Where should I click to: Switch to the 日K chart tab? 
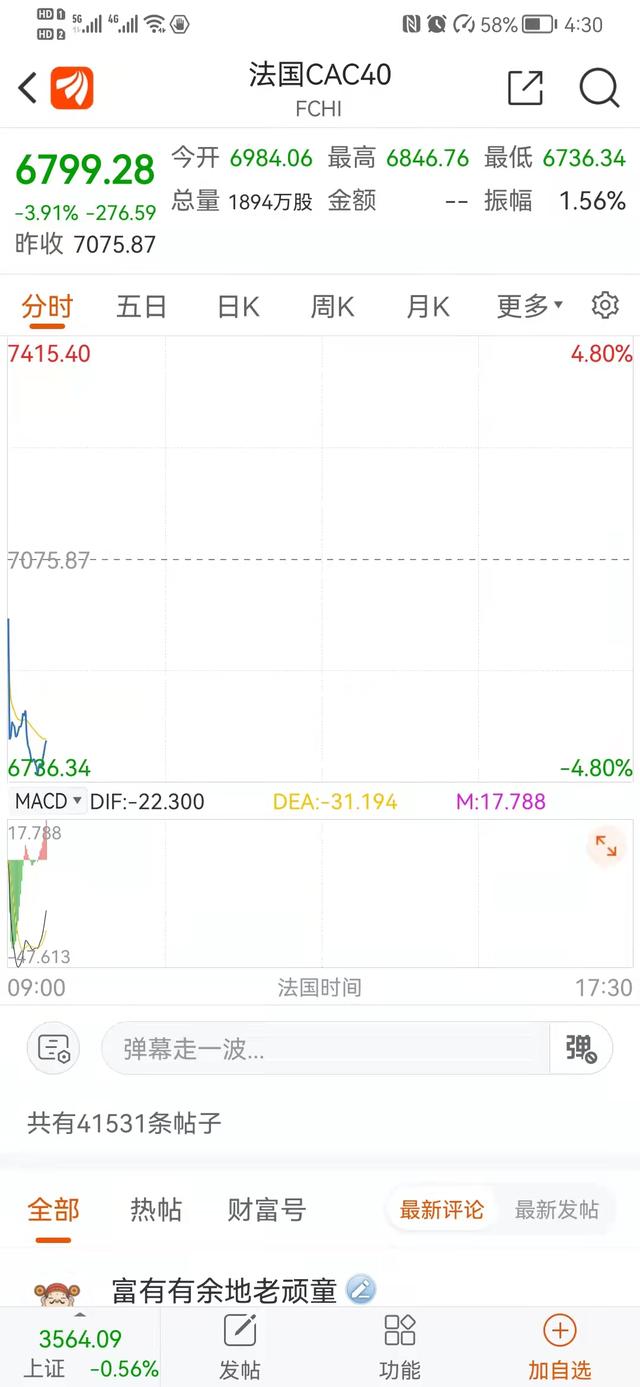pos(238,306)
